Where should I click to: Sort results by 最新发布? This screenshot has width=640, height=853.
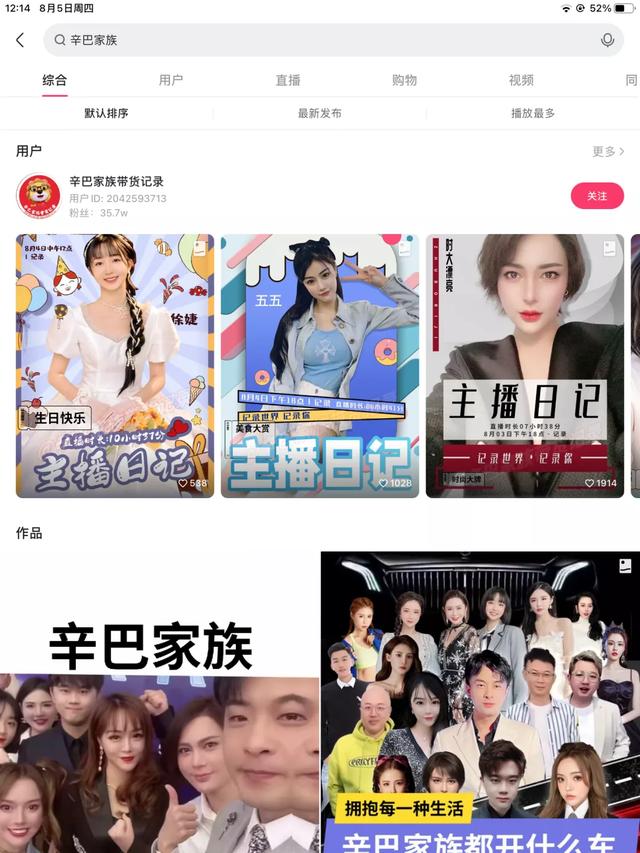(320, 113)
